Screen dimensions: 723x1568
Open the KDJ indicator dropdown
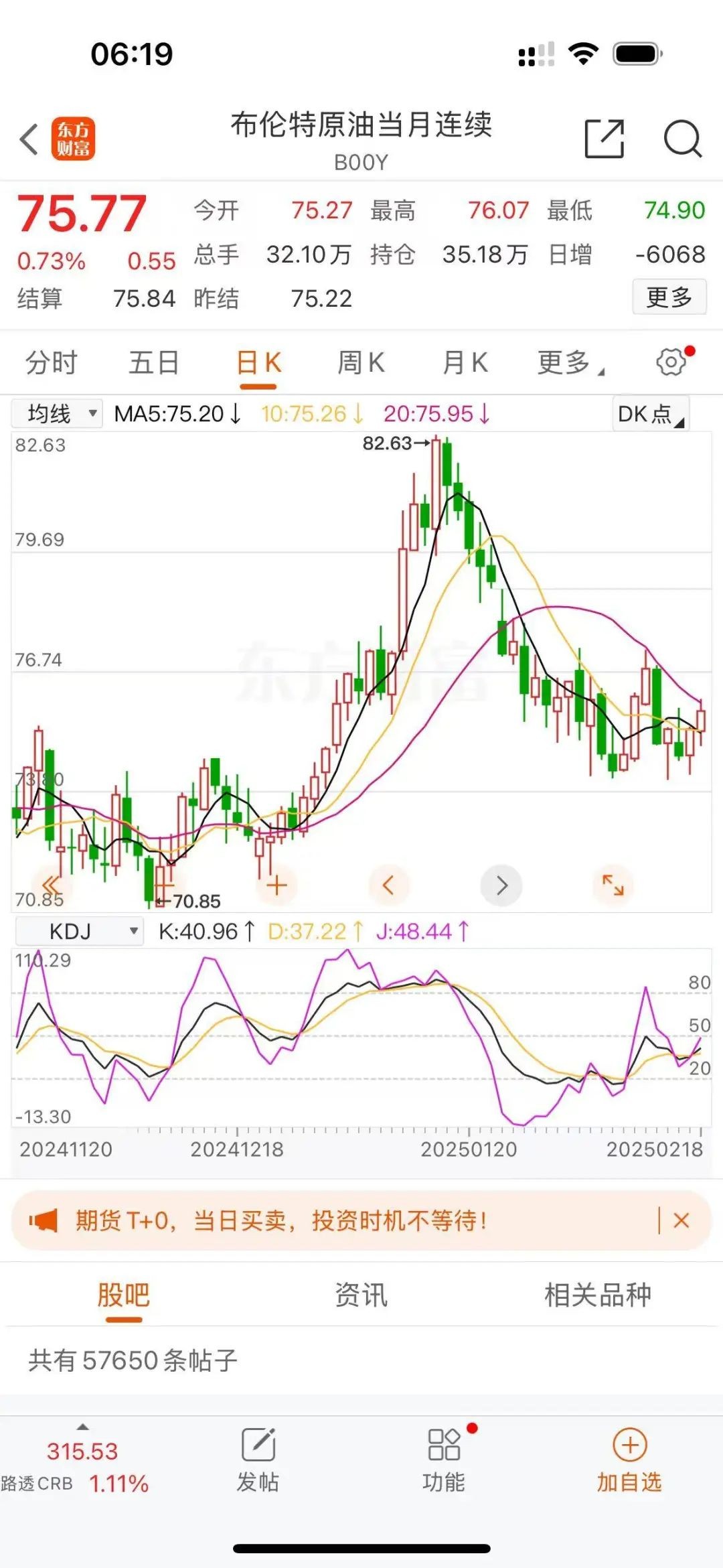(x=80, y=931)
